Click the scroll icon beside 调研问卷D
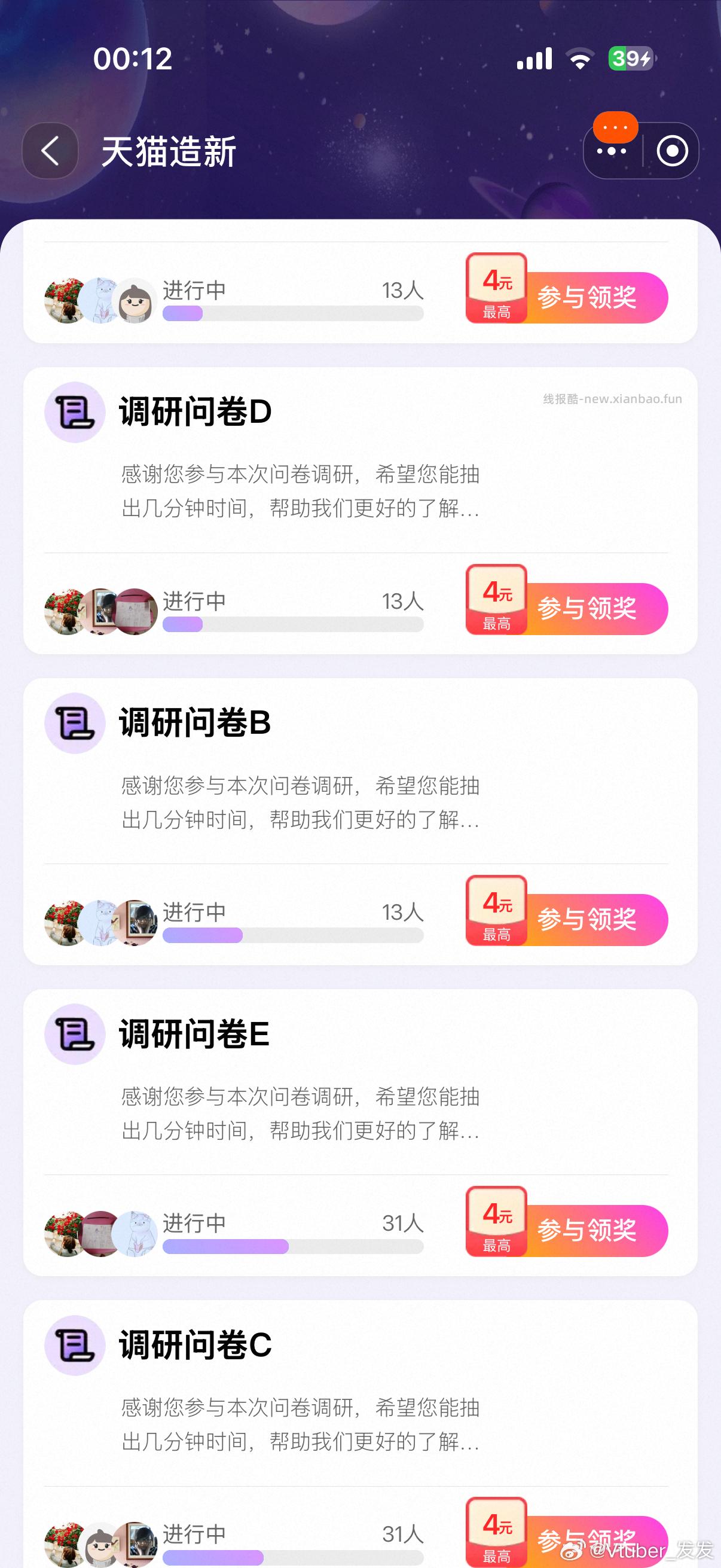The height and width of the screenshot is (1568, 721). coord(74,411)
